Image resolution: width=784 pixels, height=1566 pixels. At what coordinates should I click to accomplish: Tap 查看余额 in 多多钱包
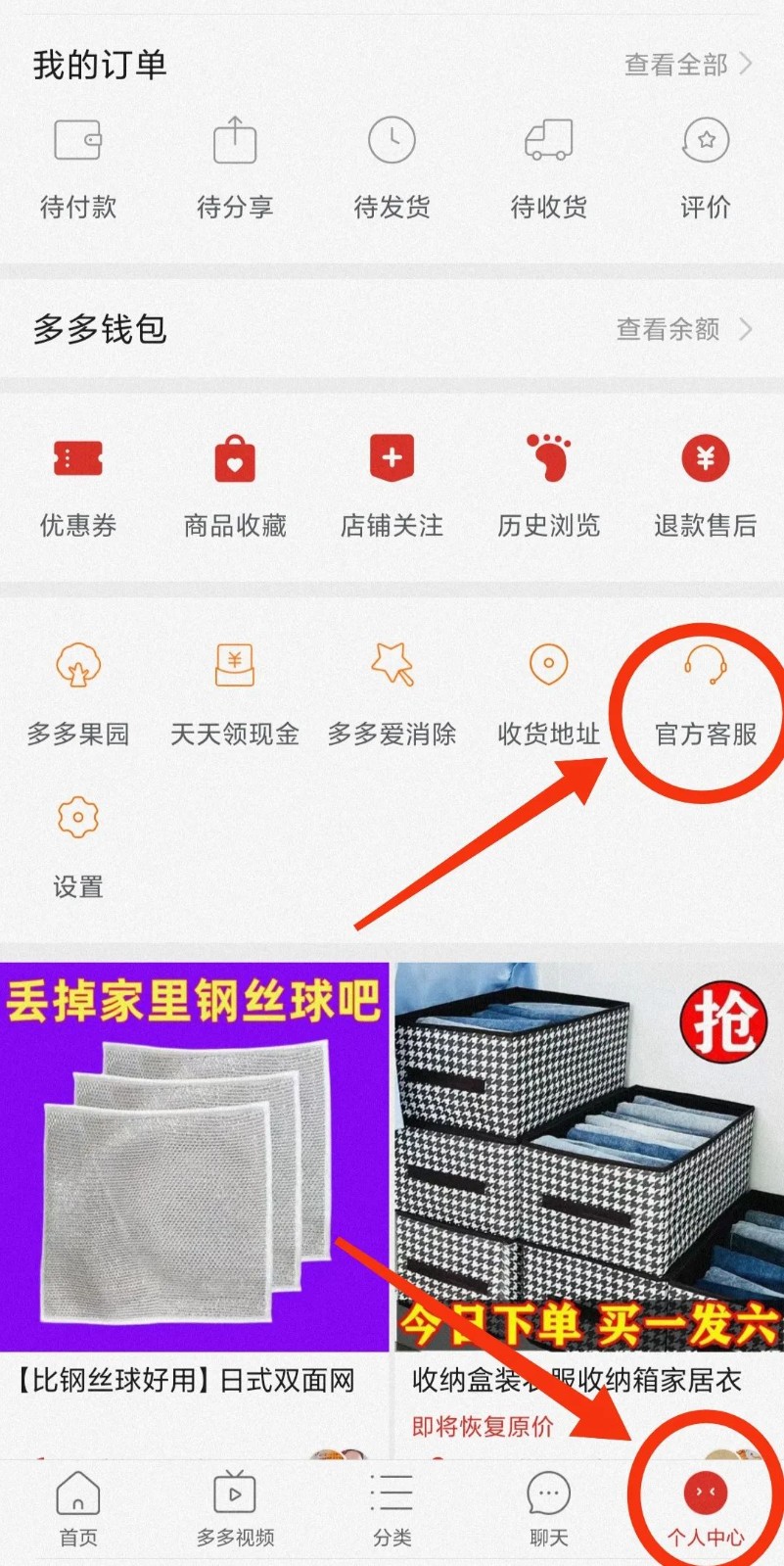click(682, 329)
